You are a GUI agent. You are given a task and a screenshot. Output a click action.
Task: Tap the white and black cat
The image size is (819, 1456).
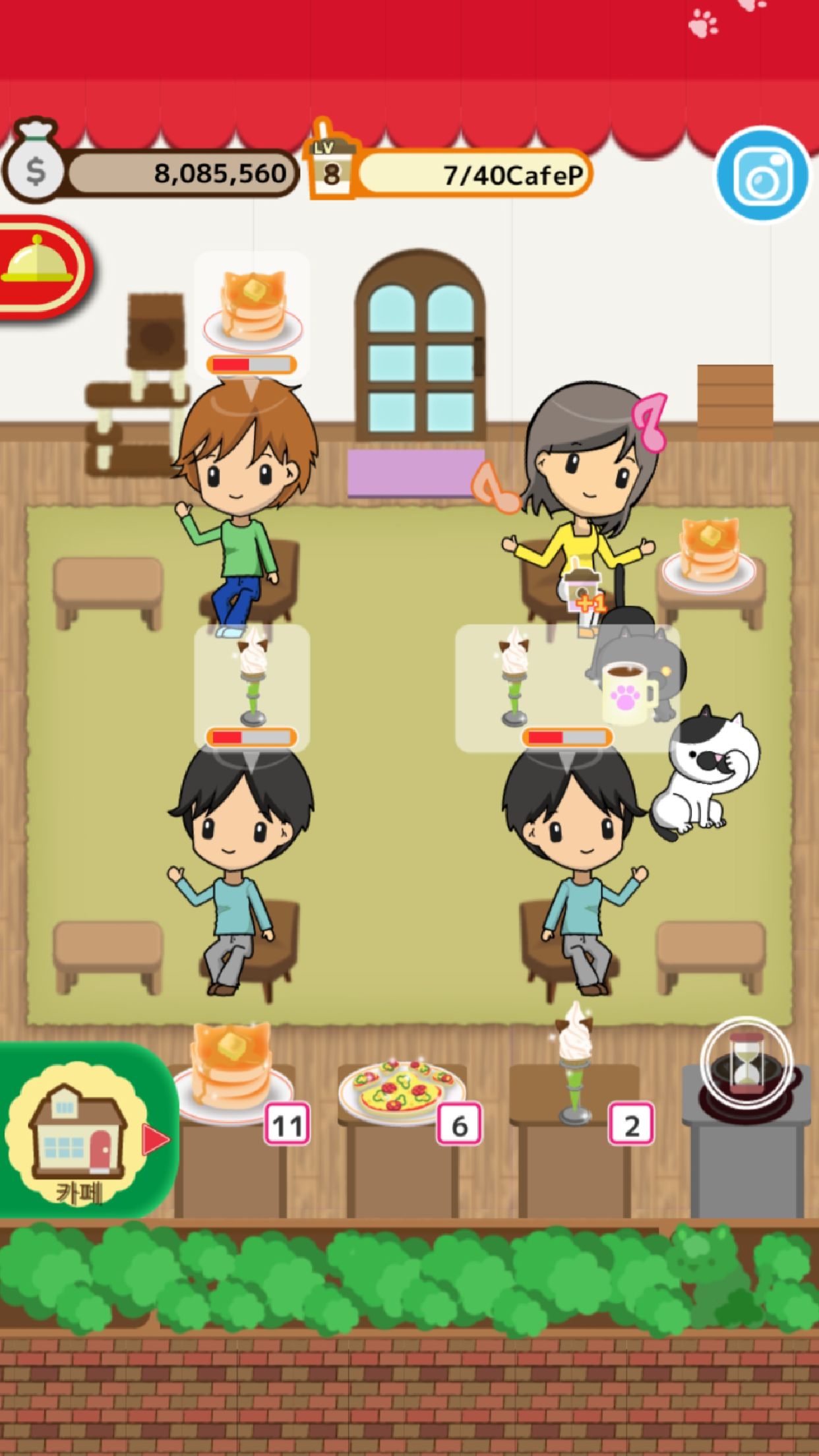[x=704, y=773]
